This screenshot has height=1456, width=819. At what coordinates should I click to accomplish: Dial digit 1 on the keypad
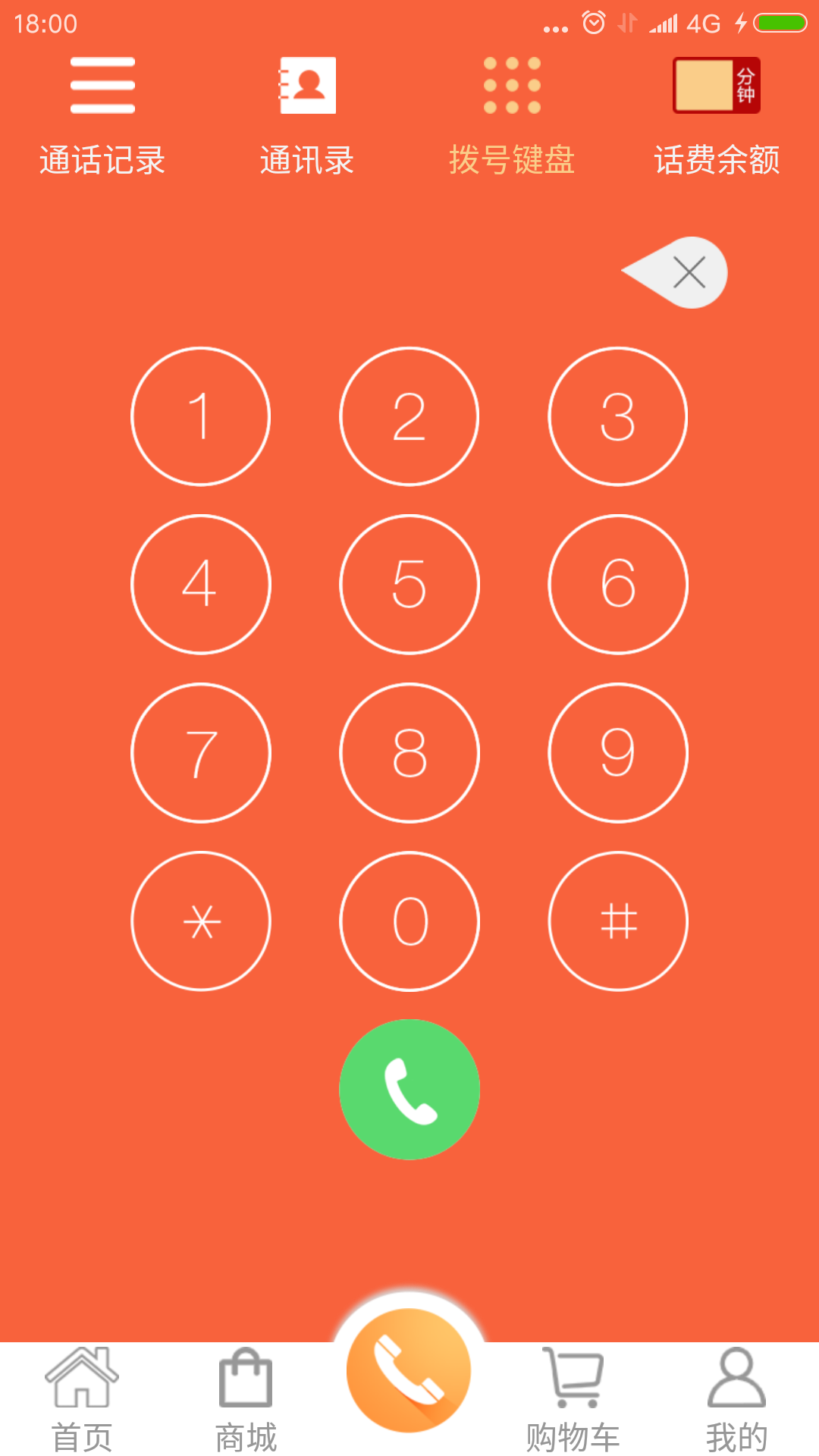pyautogui.click(x=201, y=416)
